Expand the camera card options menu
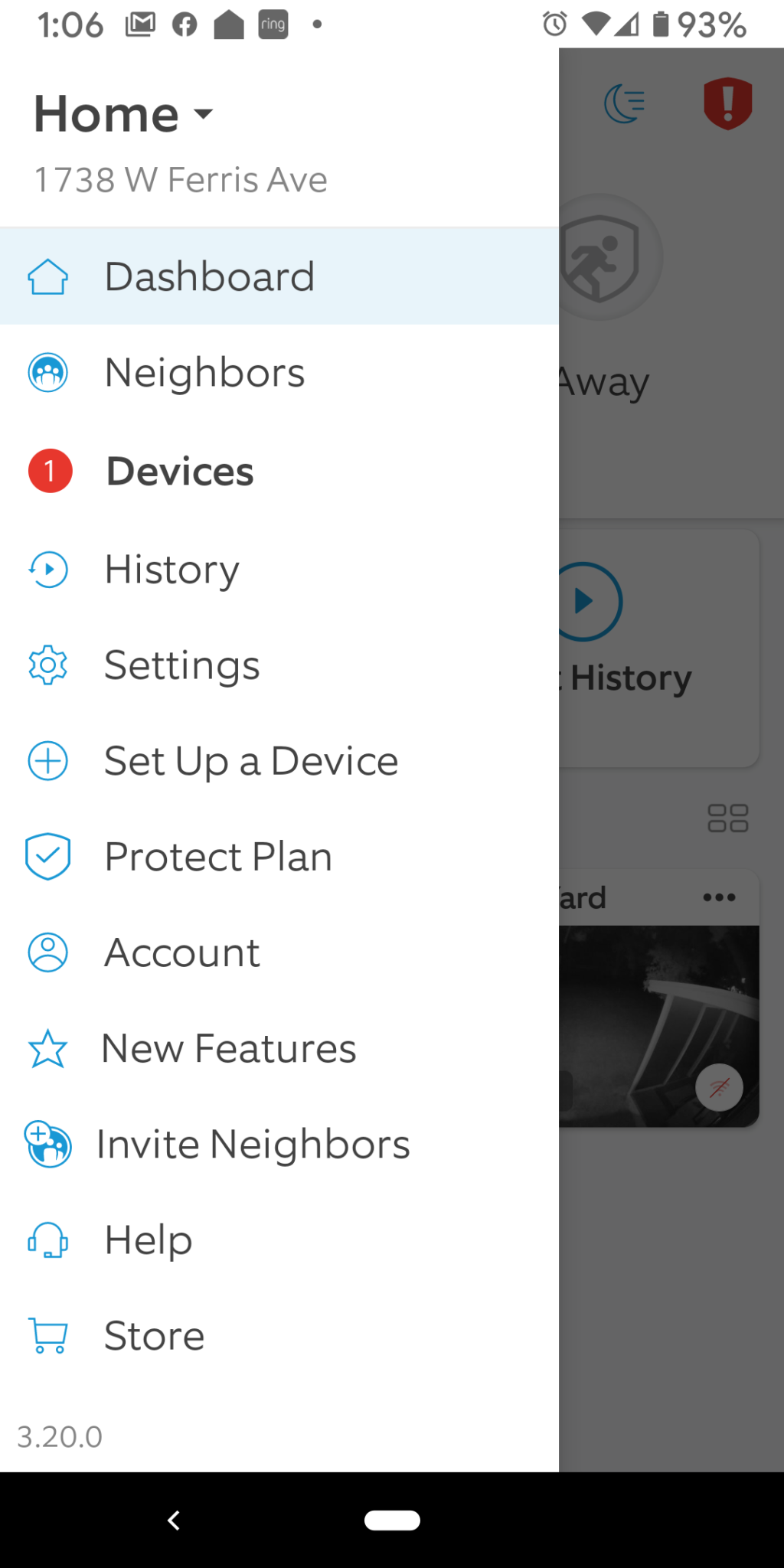The image size is (784, 1568). [x=718, y=897]
